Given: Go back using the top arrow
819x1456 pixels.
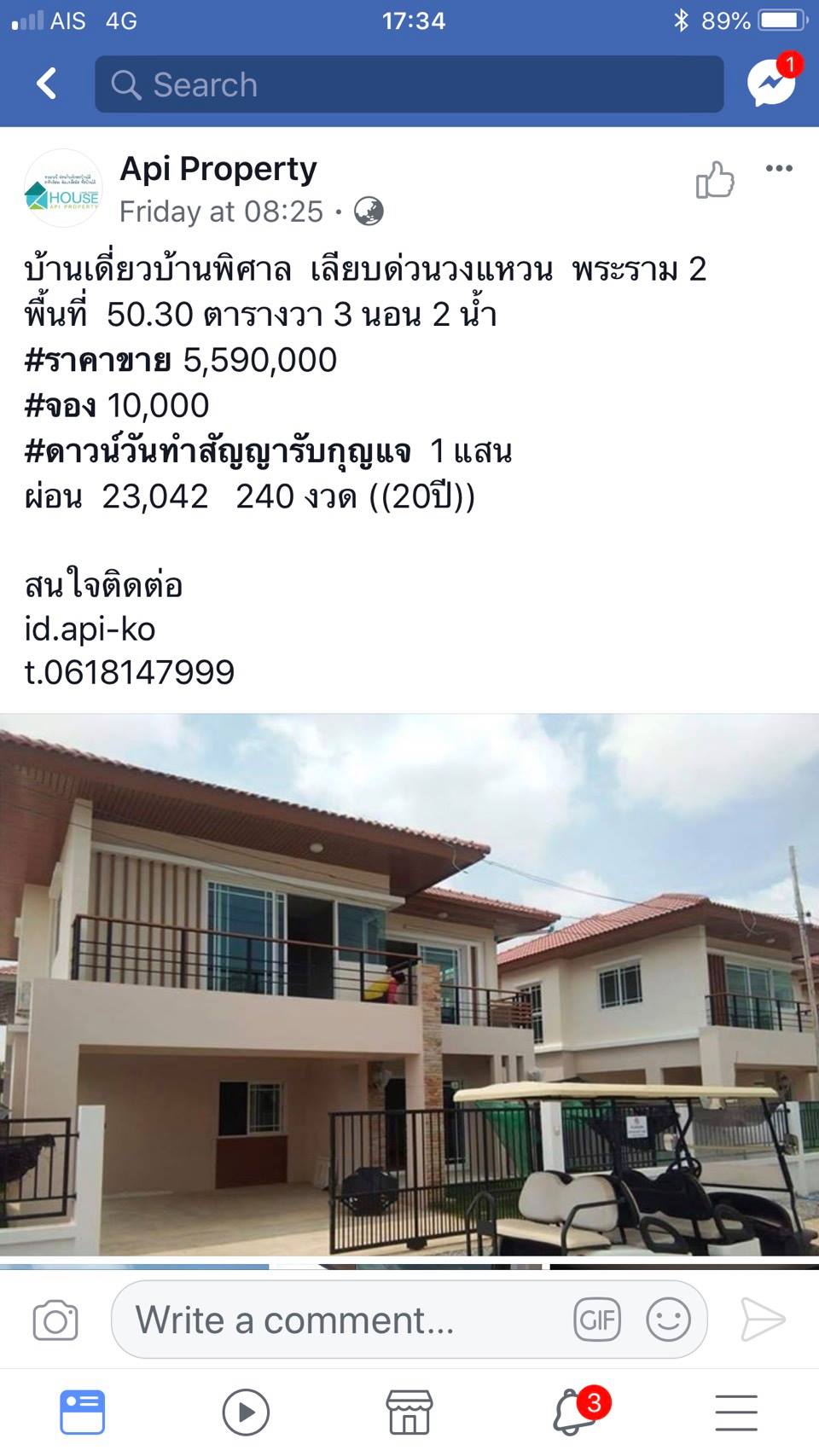Looking at the screenshot, I should [x=47, y=84].
